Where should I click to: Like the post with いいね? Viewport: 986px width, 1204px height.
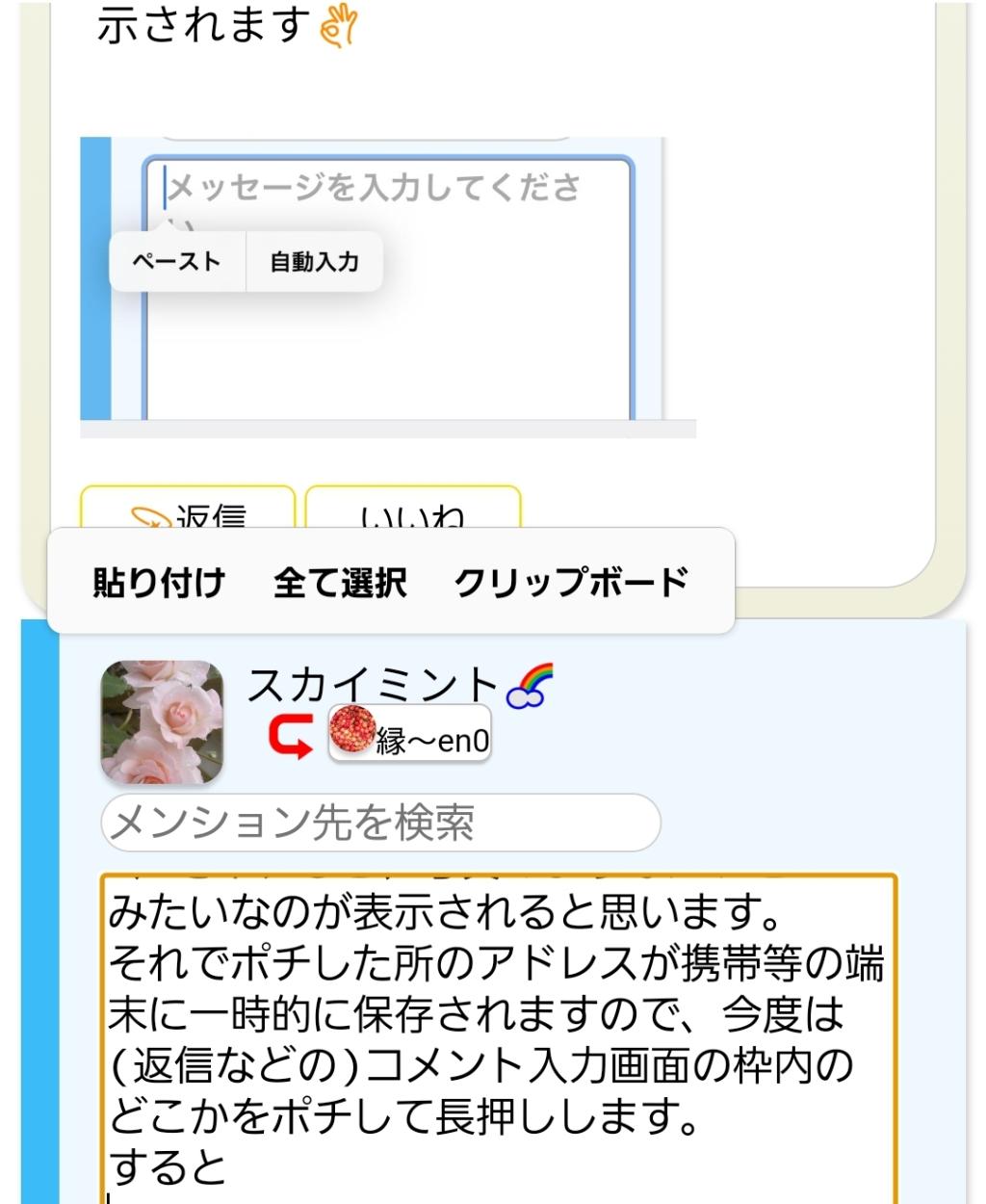[413, 509]
